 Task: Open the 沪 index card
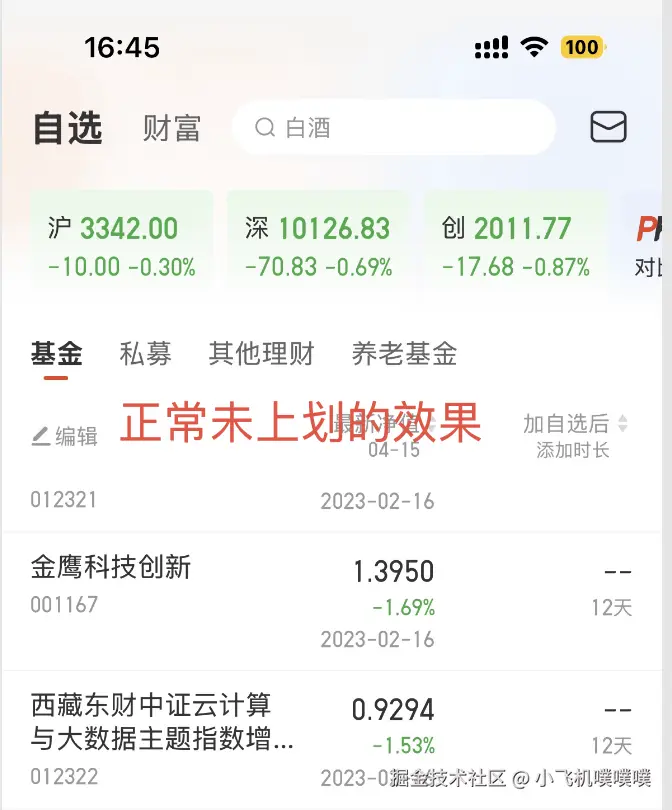[121, 246]
